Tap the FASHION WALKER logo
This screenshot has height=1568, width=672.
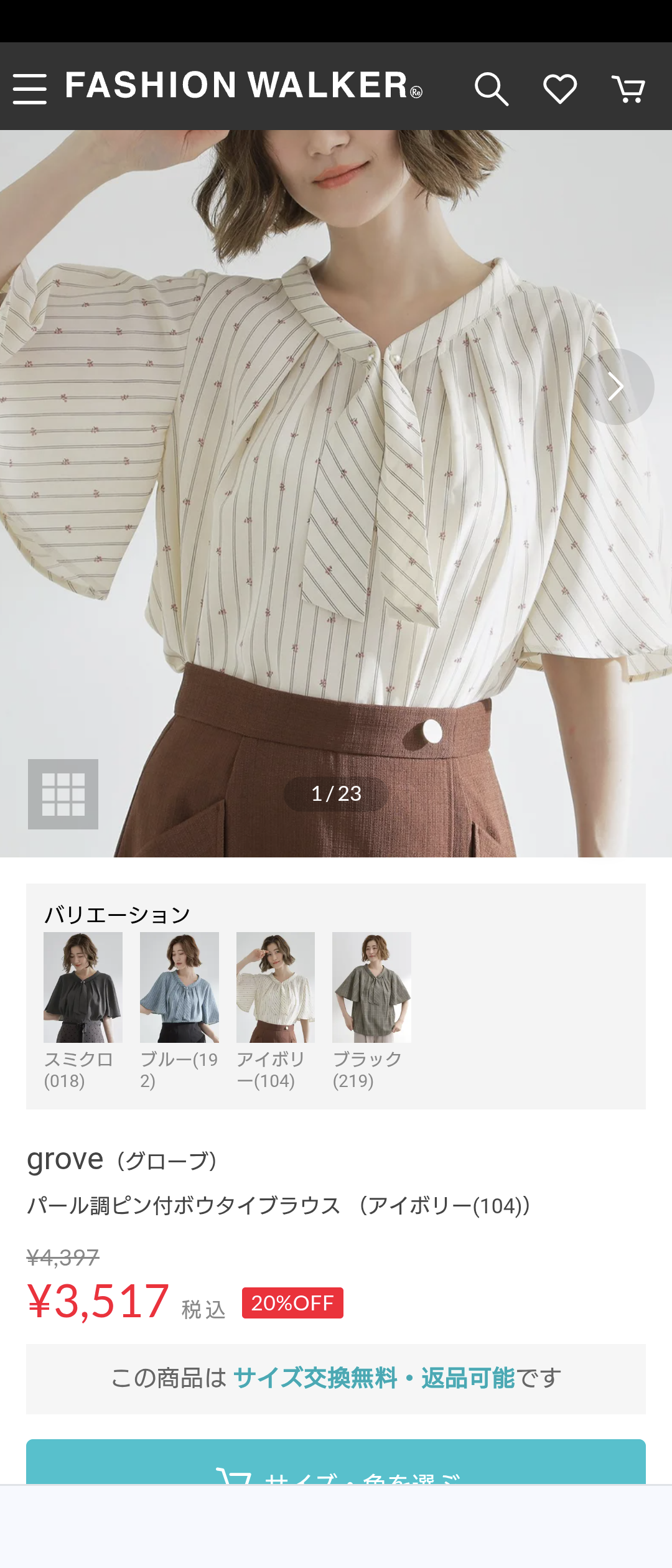(244, 86)
